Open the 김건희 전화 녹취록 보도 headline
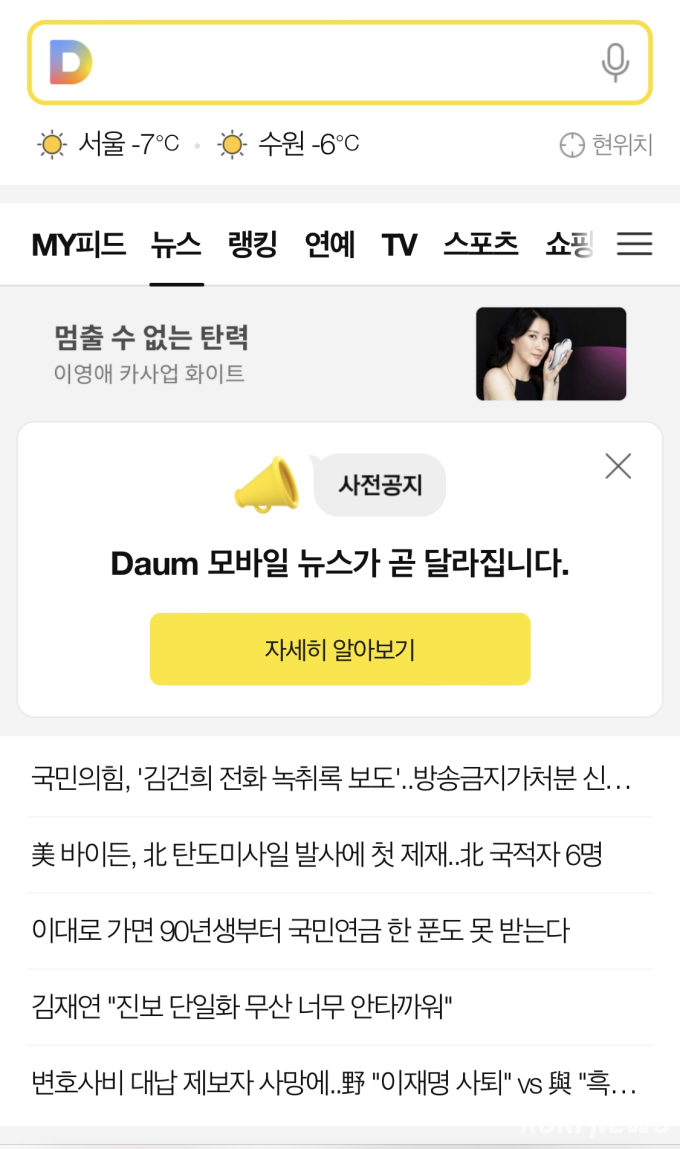This screenshot has height=1149, width=680. (331, 779)
